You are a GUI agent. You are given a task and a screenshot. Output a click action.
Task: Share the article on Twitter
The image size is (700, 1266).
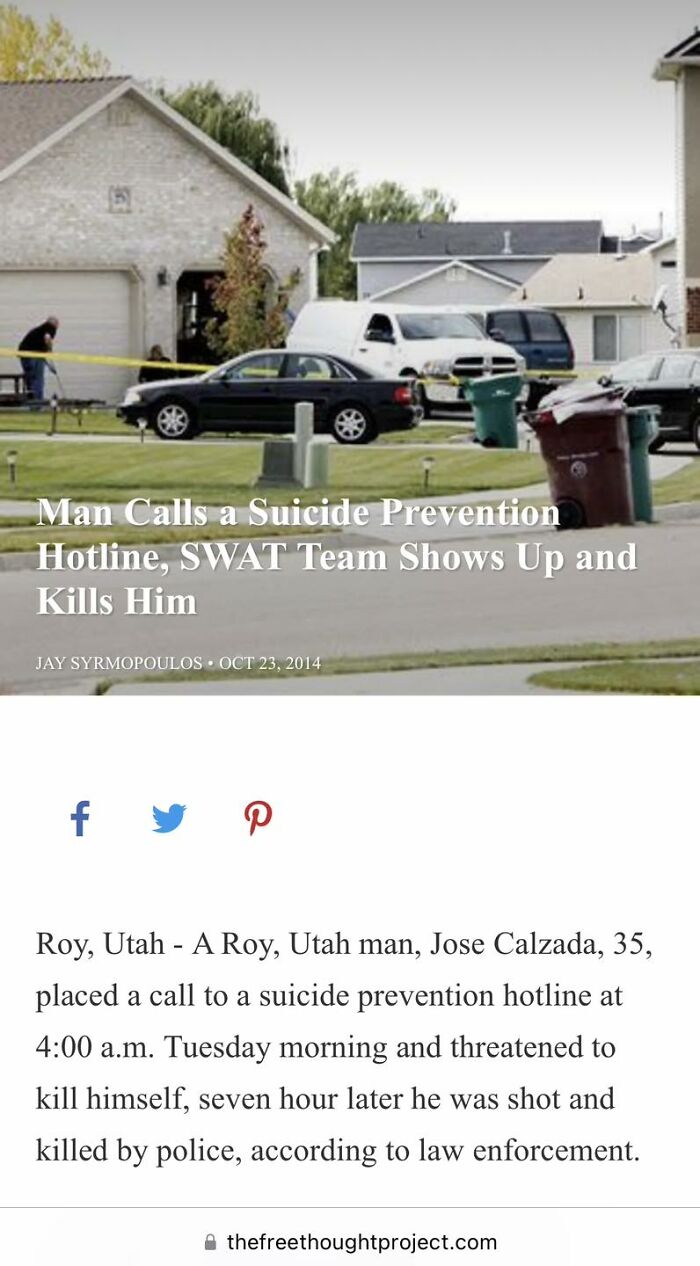coord(169,819)
